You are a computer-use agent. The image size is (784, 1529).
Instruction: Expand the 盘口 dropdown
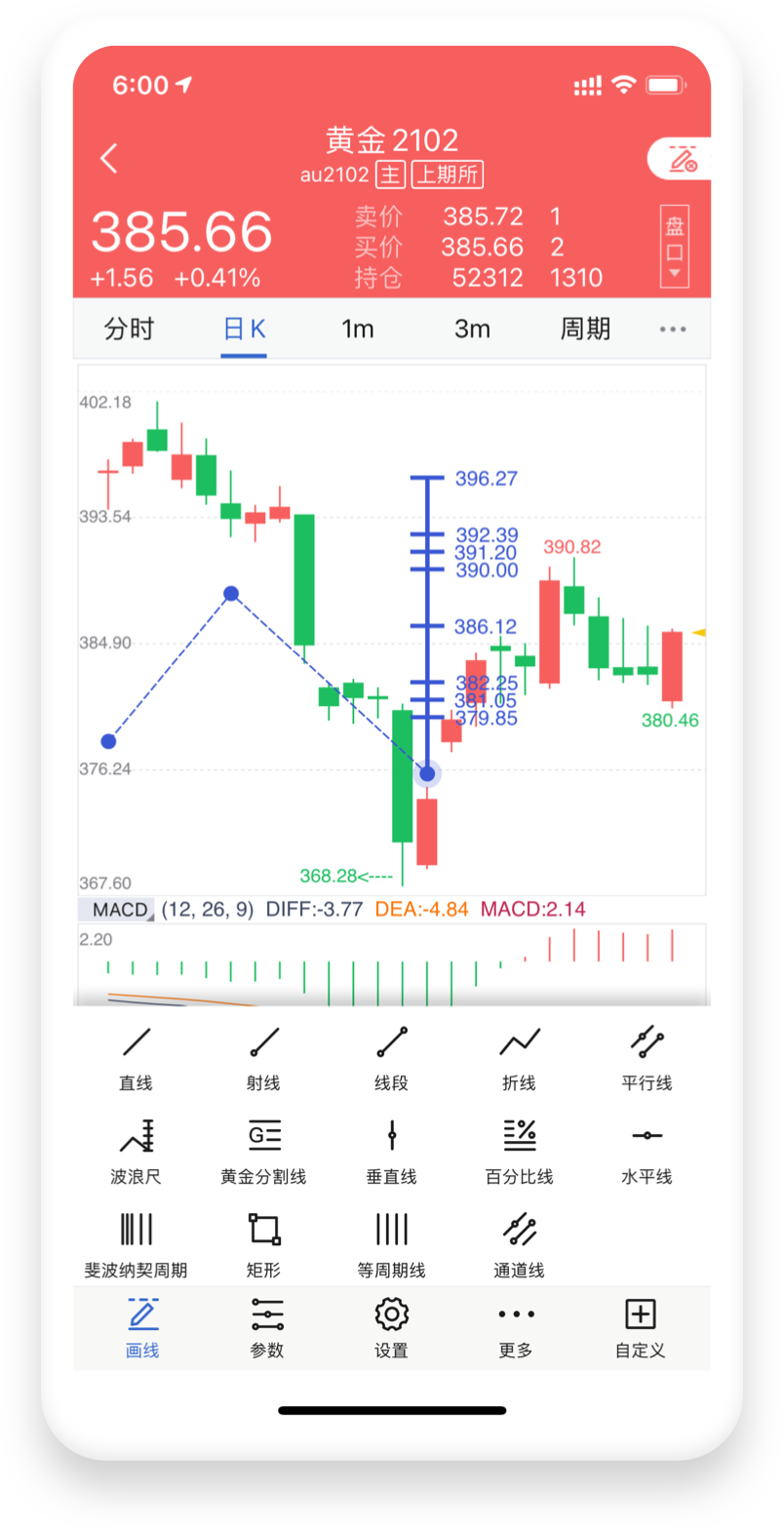[x=675, y=246]
